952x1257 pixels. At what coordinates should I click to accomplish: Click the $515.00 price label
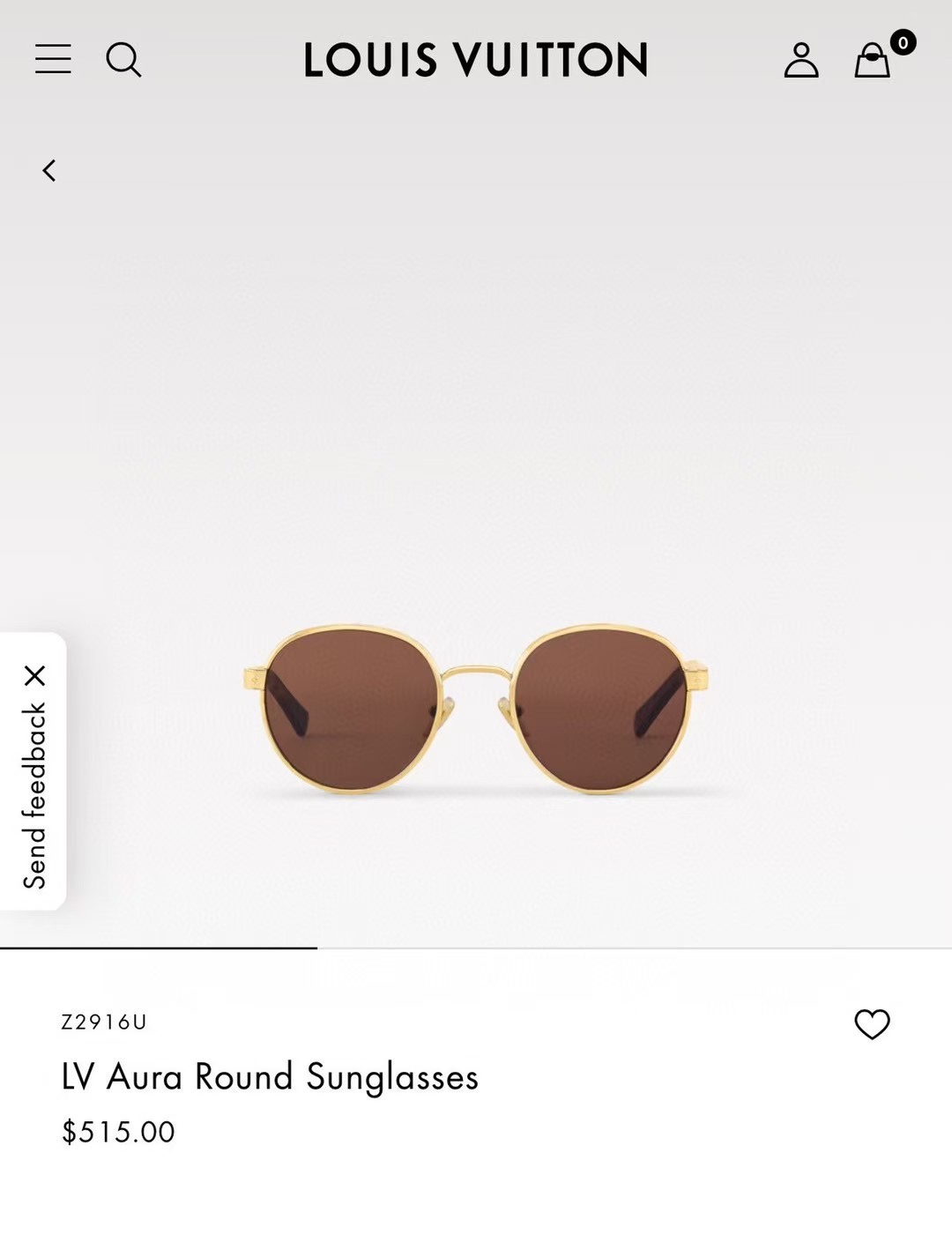[120, 1133]
